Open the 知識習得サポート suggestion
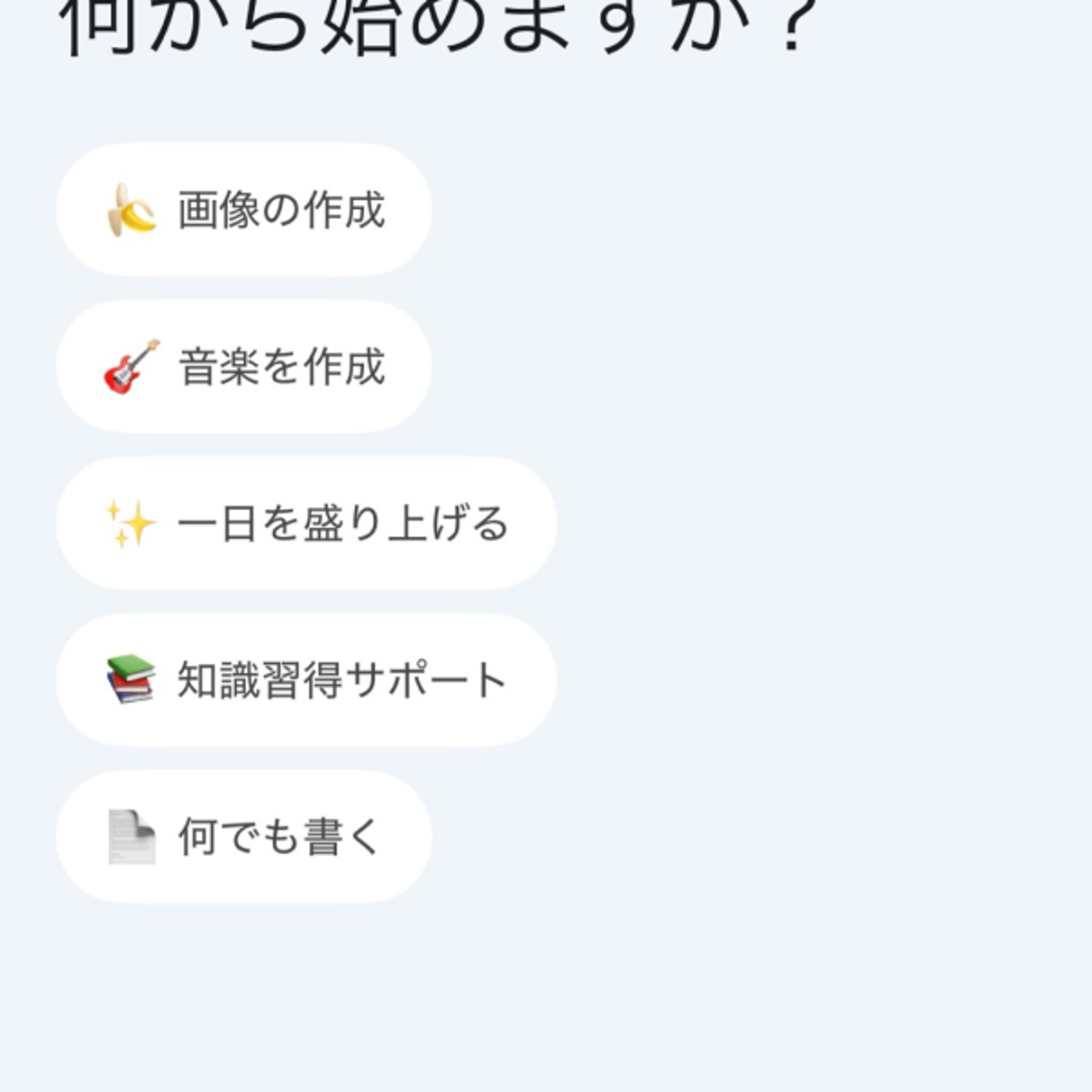 [x=306, y=679]
